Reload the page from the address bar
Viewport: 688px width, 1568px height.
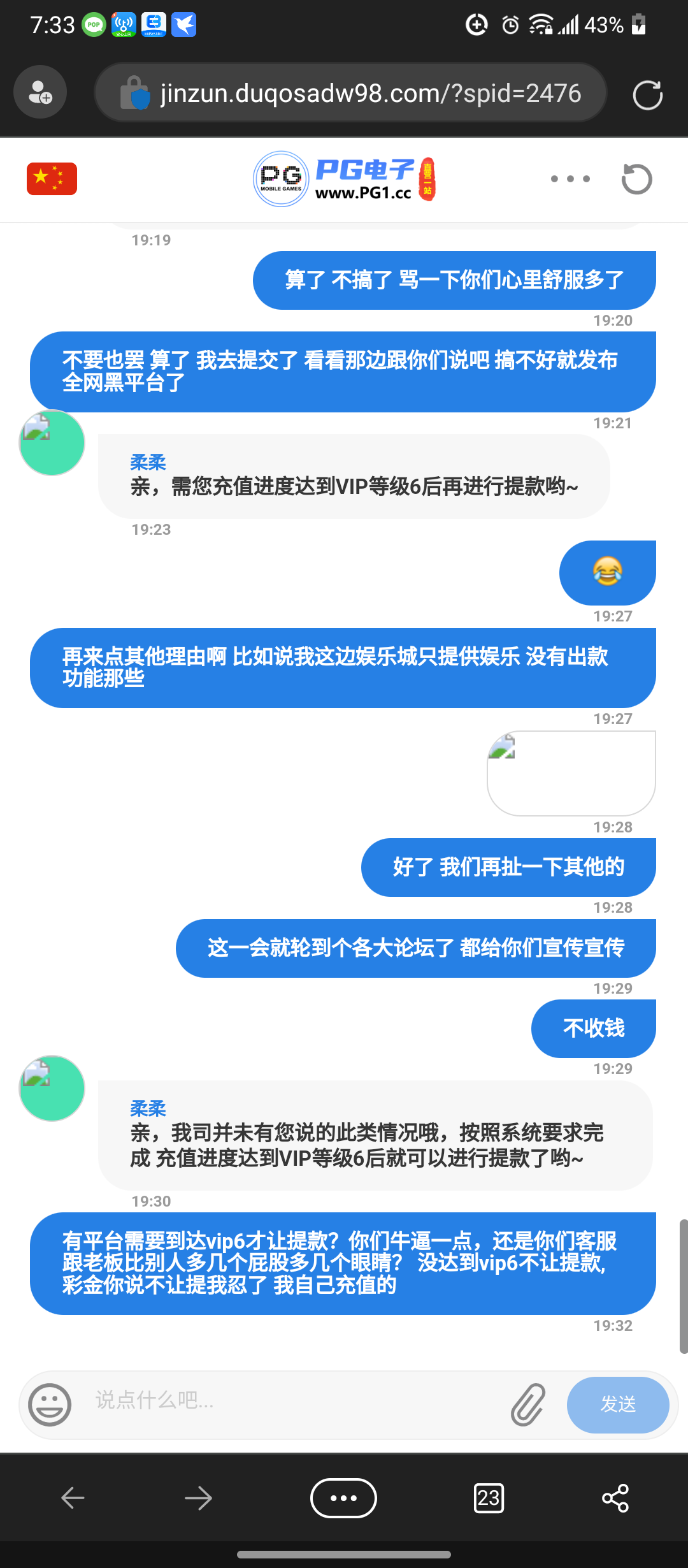point(647,95)
